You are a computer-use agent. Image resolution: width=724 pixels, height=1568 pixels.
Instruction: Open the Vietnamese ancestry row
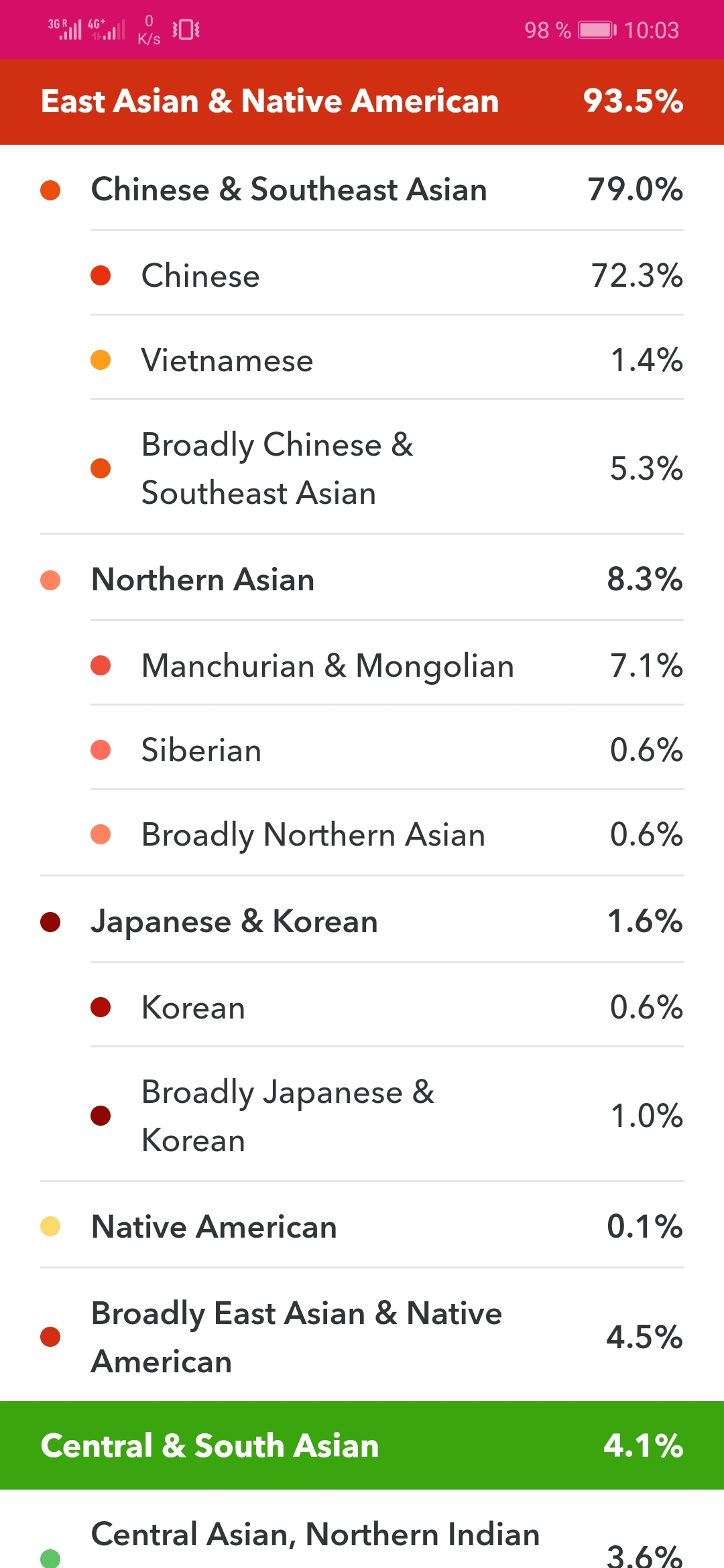pyautogui.click(x=387, y=359)
